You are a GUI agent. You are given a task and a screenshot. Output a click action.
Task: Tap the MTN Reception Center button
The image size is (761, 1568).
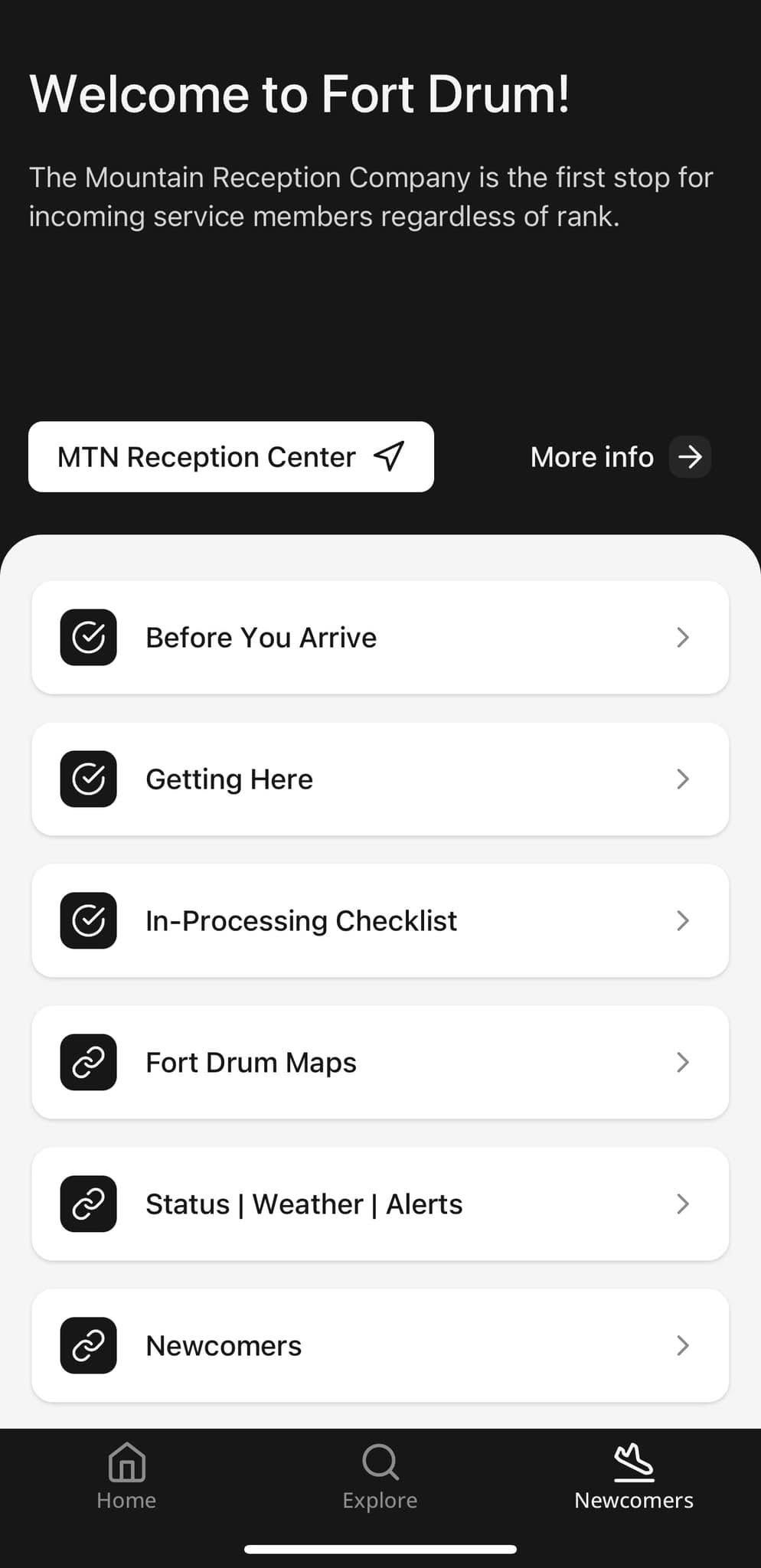pos(230,457)
